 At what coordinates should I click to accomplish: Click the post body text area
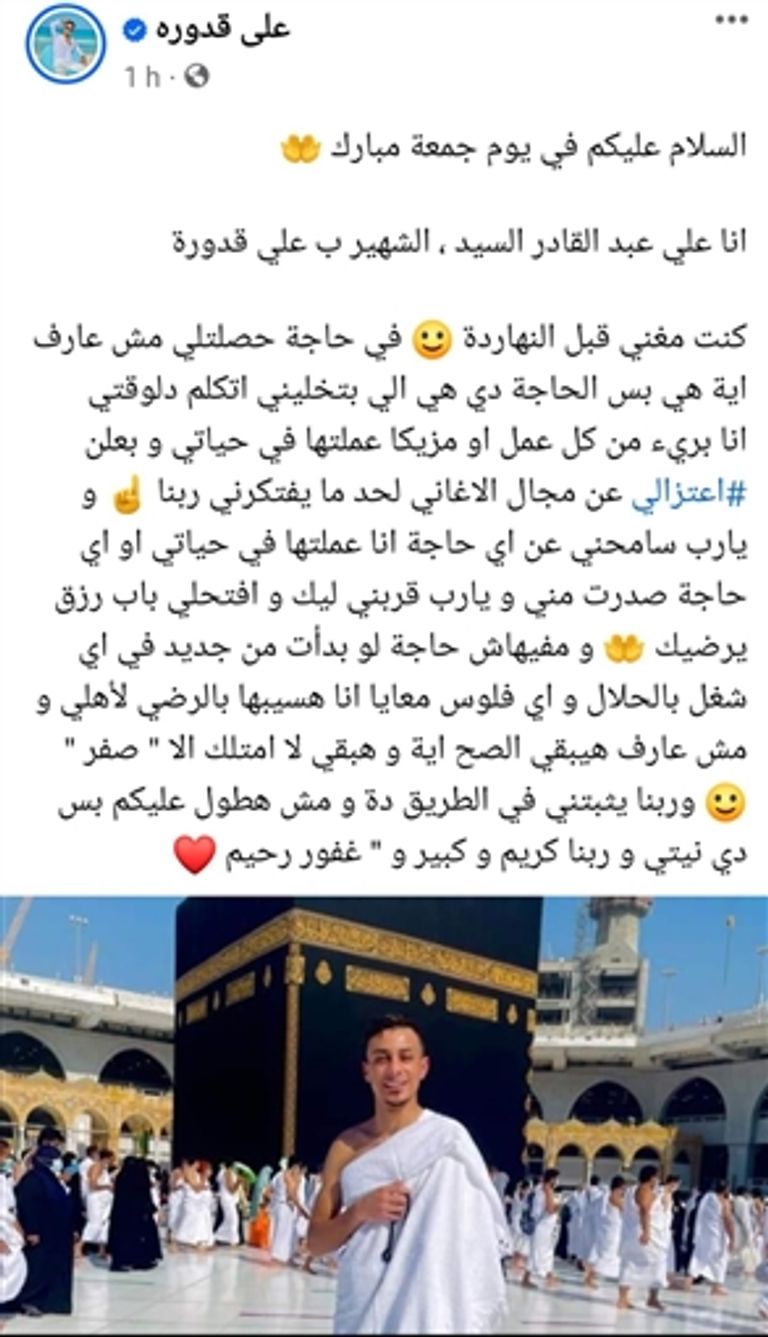384,500
